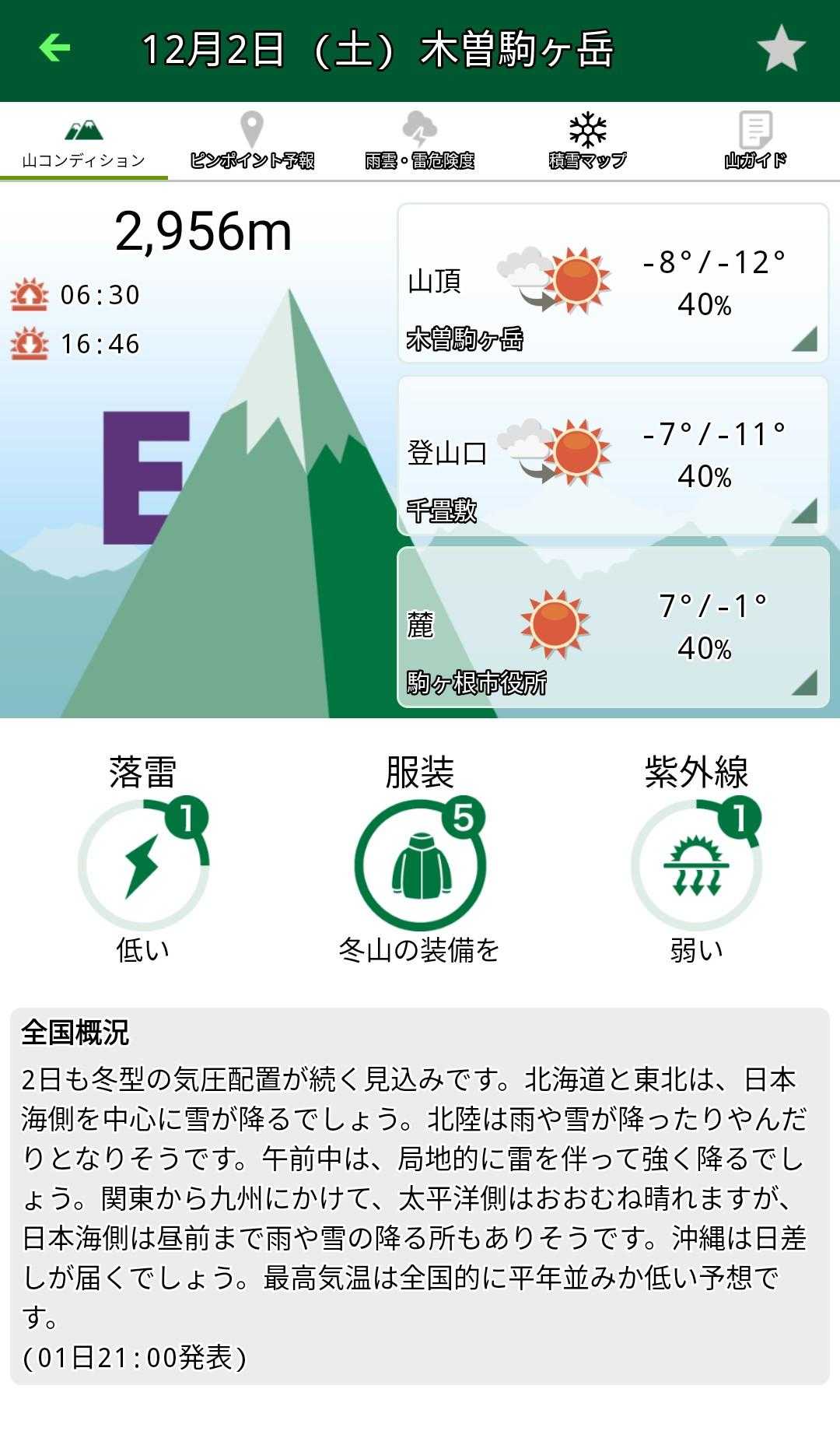Open the 麓 駒ヶ根市役所 forecast card

[613, 627]
